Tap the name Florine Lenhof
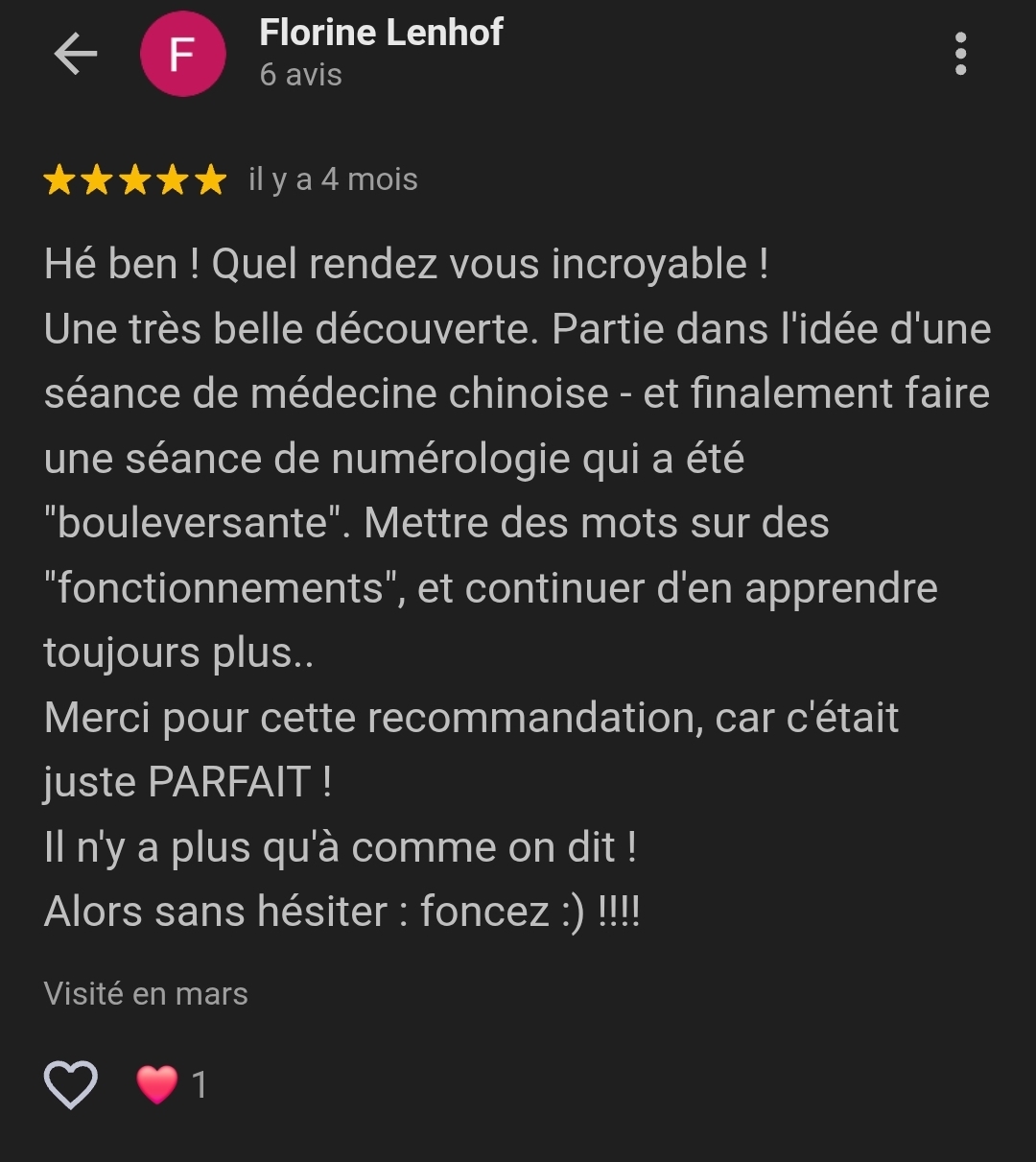This screenshot has height=1162, width=1036. (381, 31)
